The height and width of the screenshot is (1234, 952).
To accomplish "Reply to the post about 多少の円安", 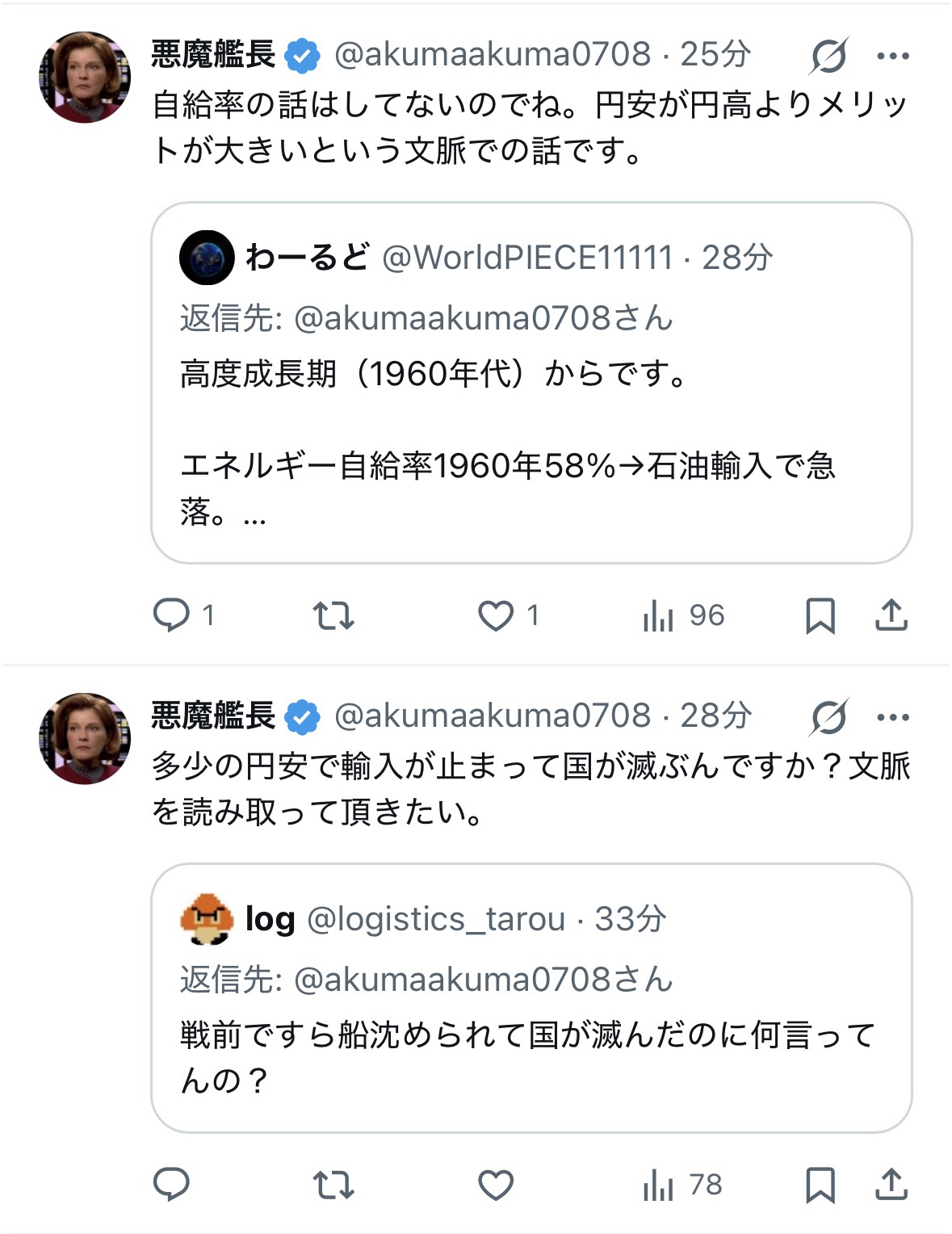I will 171,1185.
